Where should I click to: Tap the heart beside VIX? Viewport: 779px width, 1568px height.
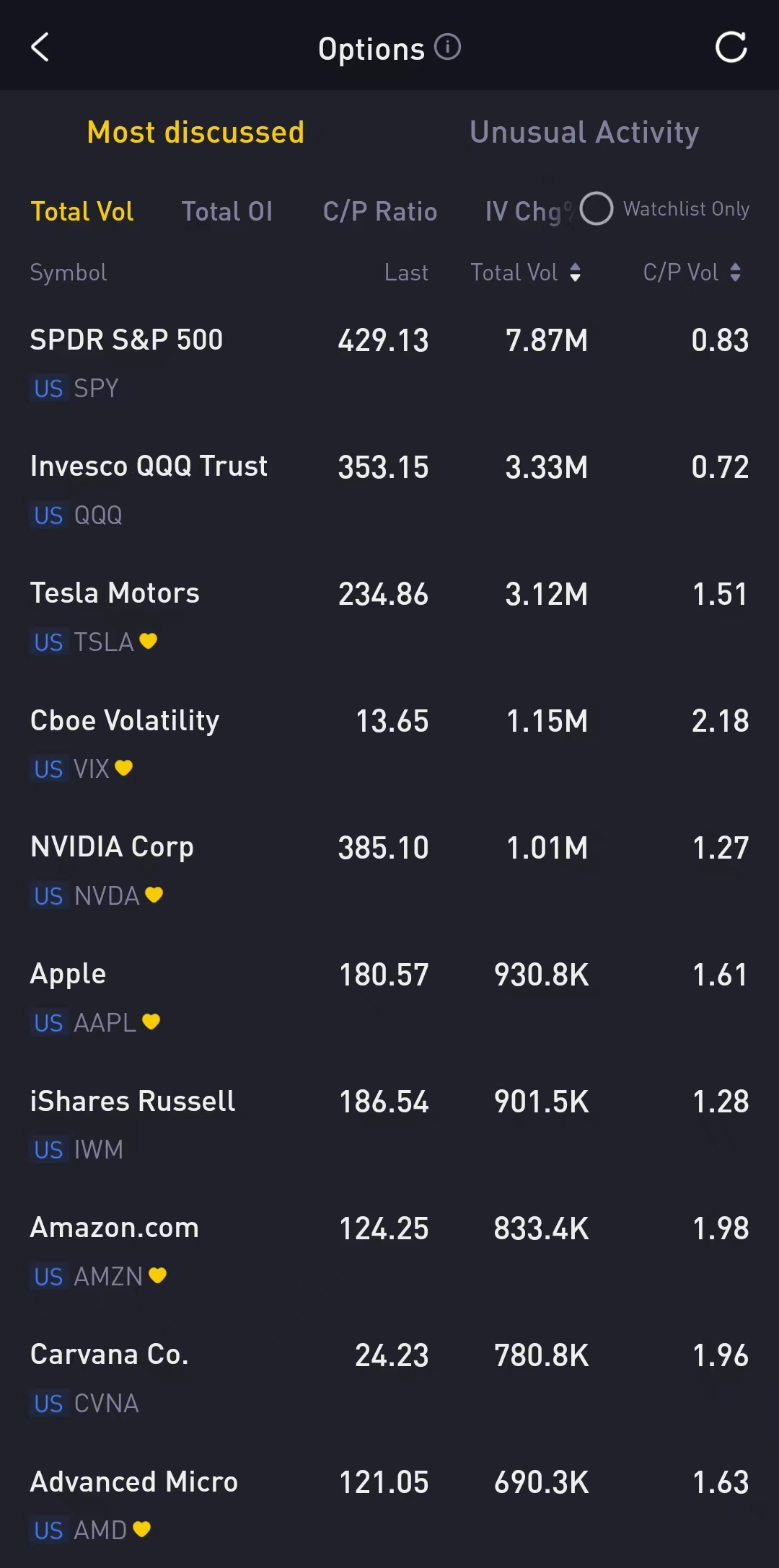(123, 769)
